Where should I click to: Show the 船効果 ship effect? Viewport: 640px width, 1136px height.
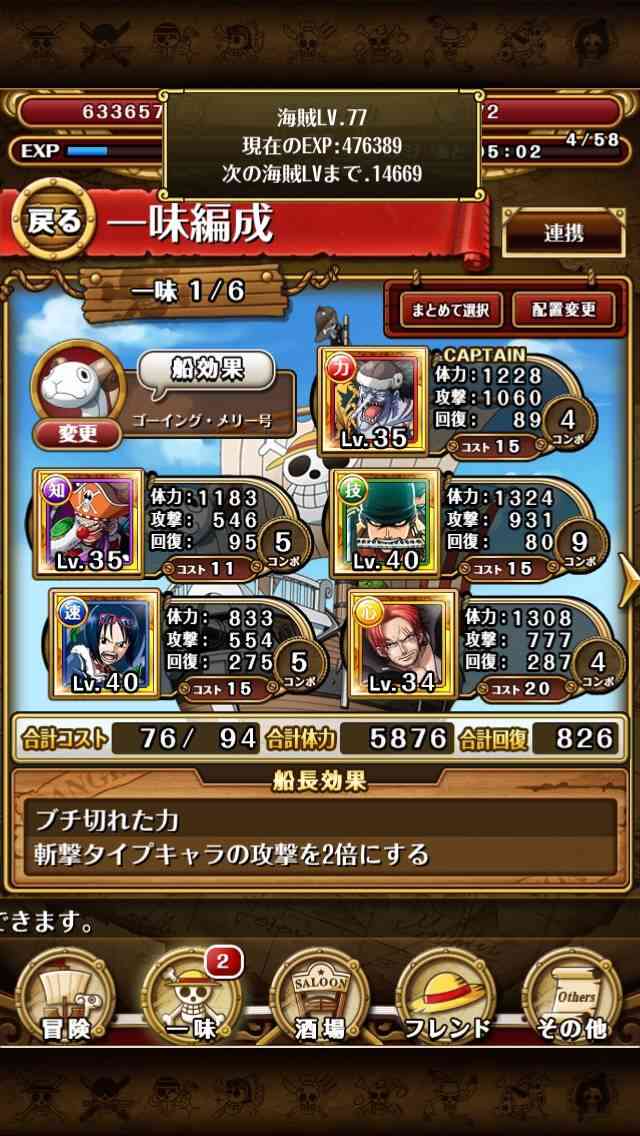coord(207,371)
